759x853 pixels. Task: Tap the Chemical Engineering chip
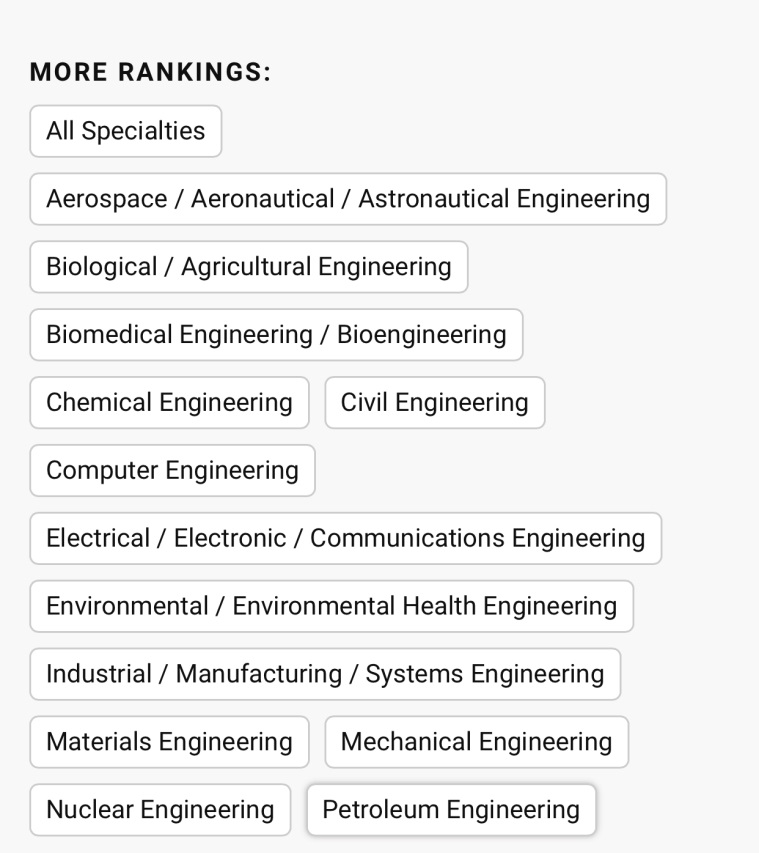coord(169,403)
